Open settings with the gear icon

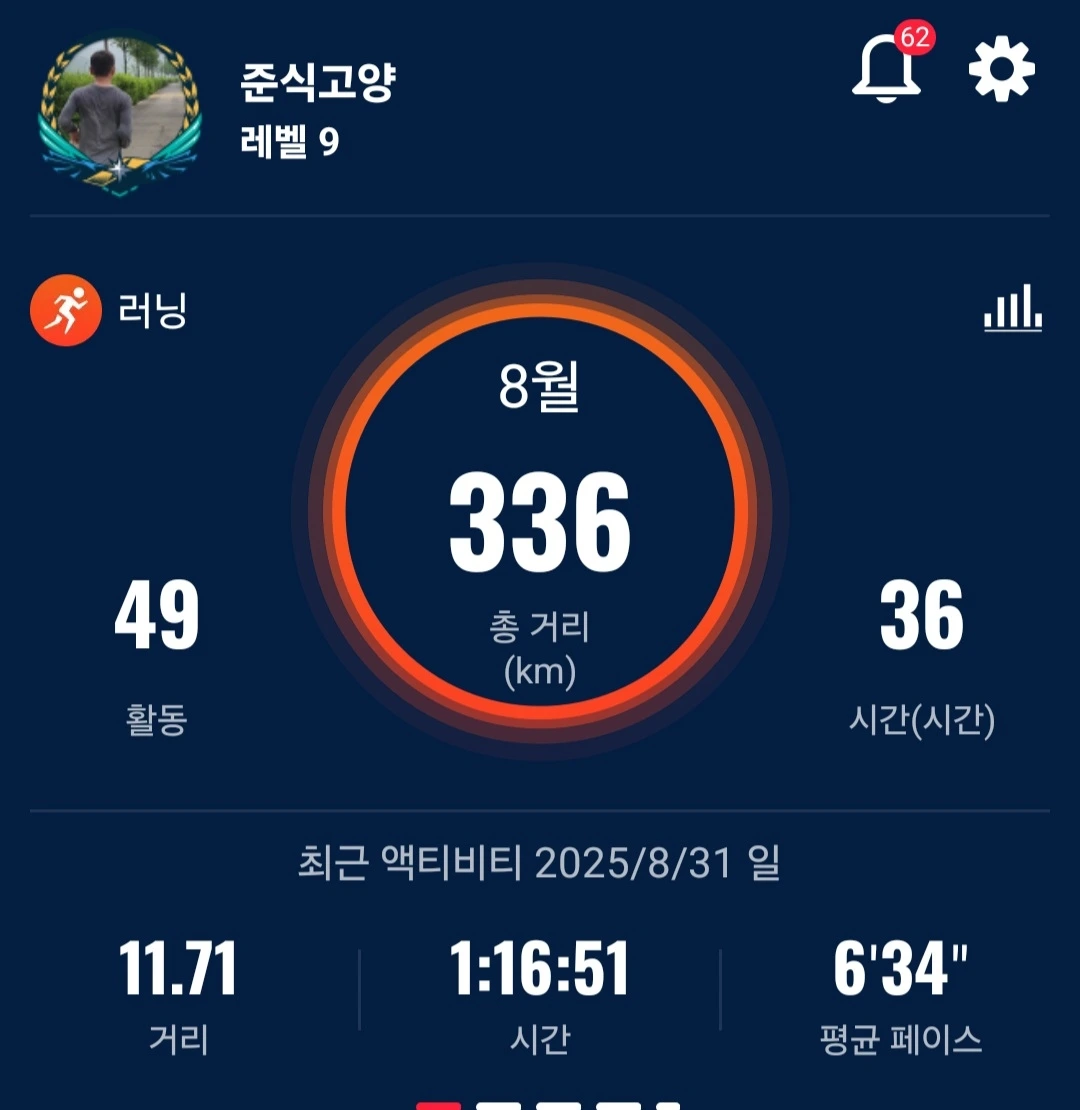[1001, 70]
